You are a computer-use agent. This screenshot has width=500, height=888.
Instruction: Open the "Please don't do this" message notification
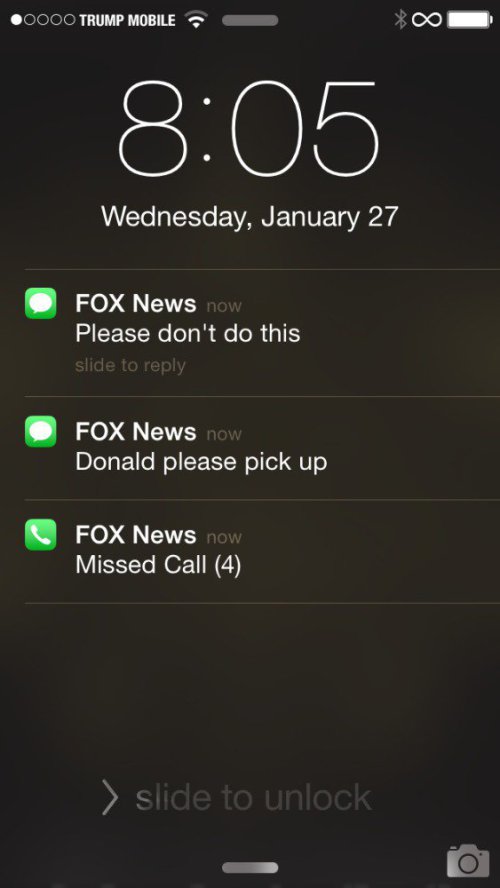(x=262, y=333)
